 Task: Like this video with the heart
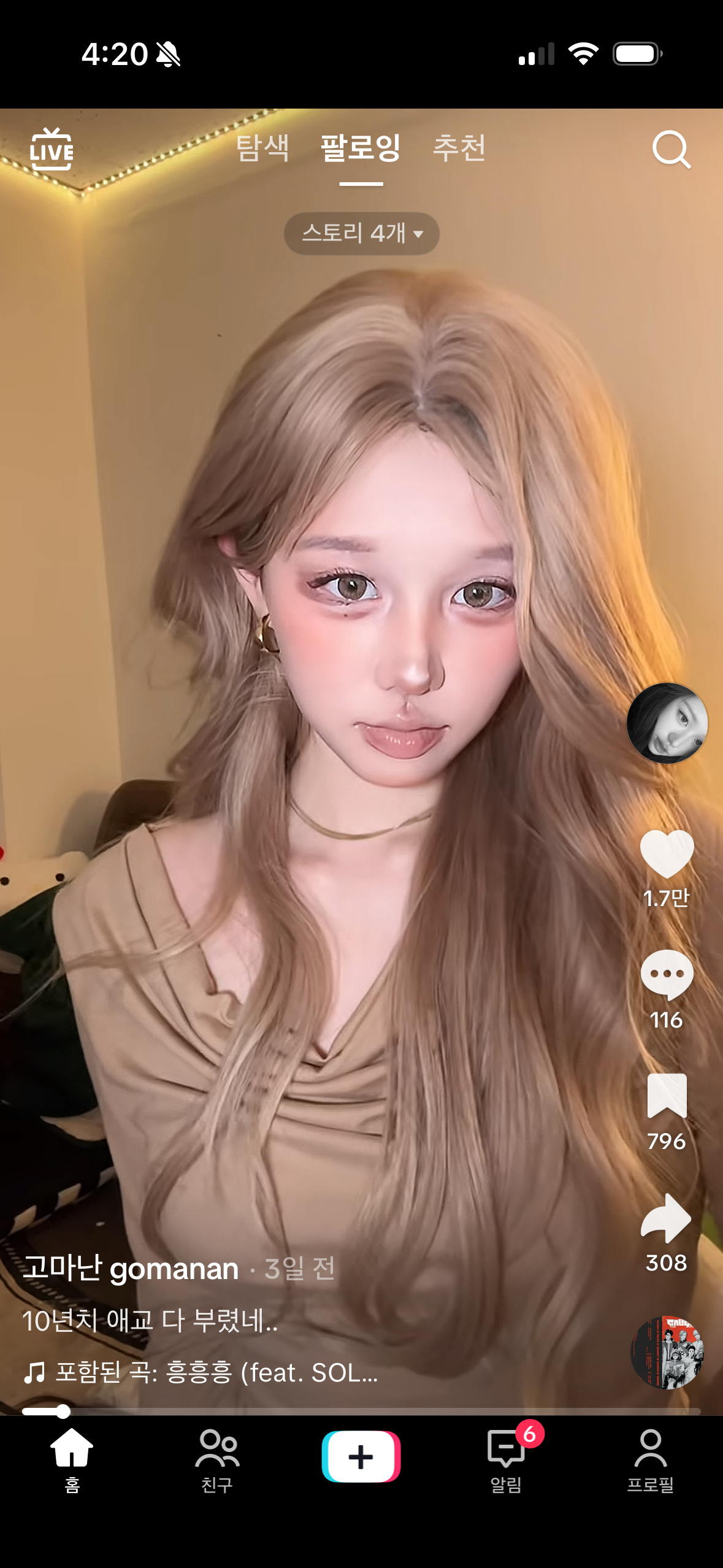pos(667,853)
